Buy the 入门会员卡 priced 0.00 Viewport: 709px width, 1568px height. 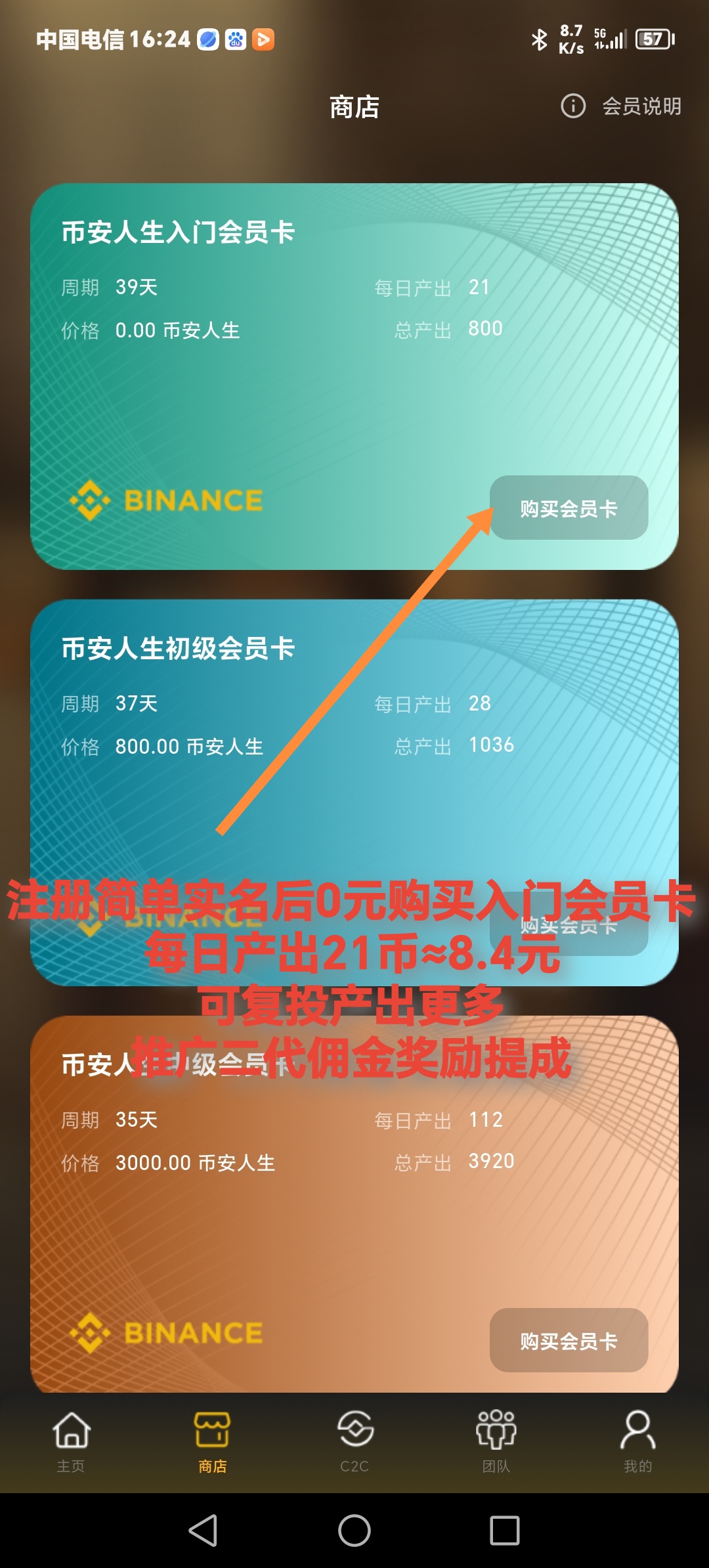tap(569, 508)
